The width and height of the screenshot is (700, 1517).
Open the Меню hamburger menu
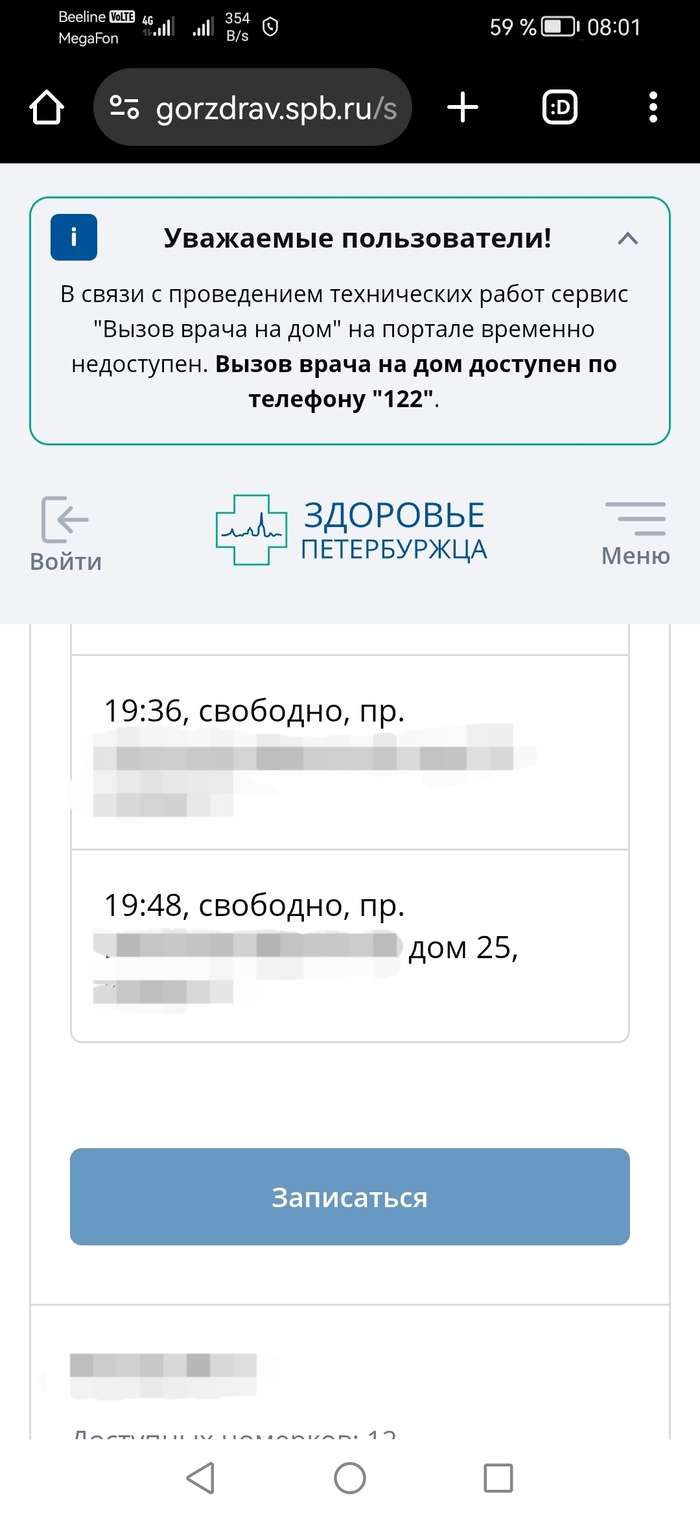click(x=635, y=533)
